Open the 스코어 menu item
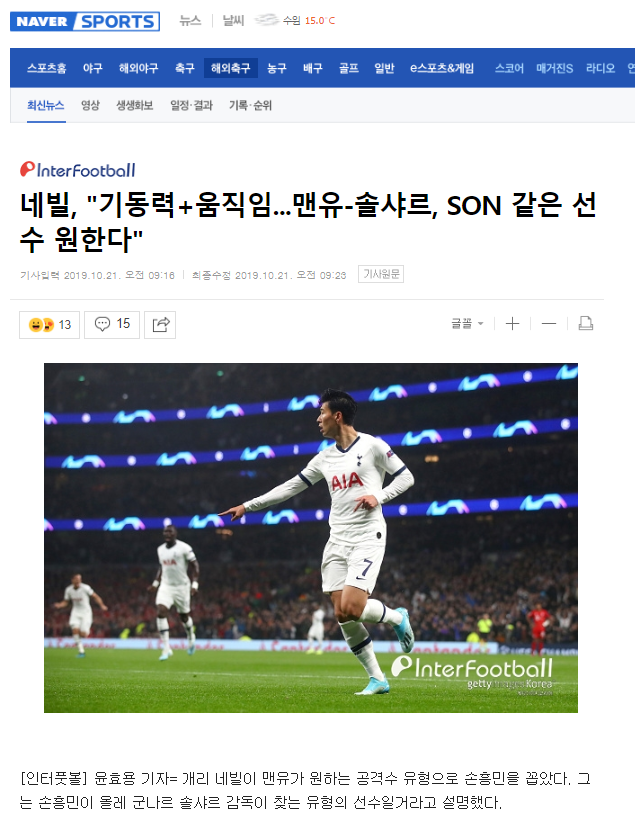Image resolution: width=635 pixels, height=829 pixels. [509, 68]
